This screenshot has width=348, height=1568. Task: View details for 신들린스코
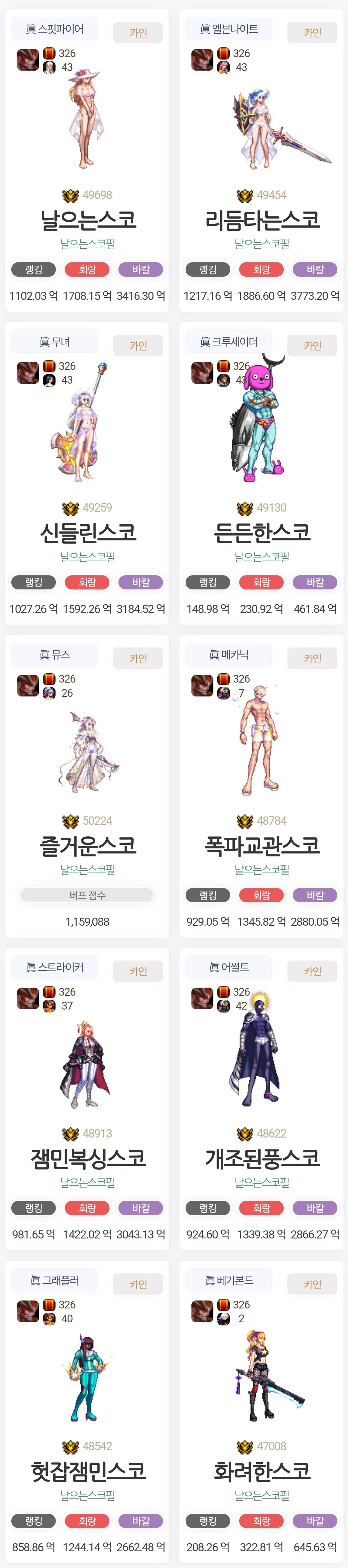(87, 533)
